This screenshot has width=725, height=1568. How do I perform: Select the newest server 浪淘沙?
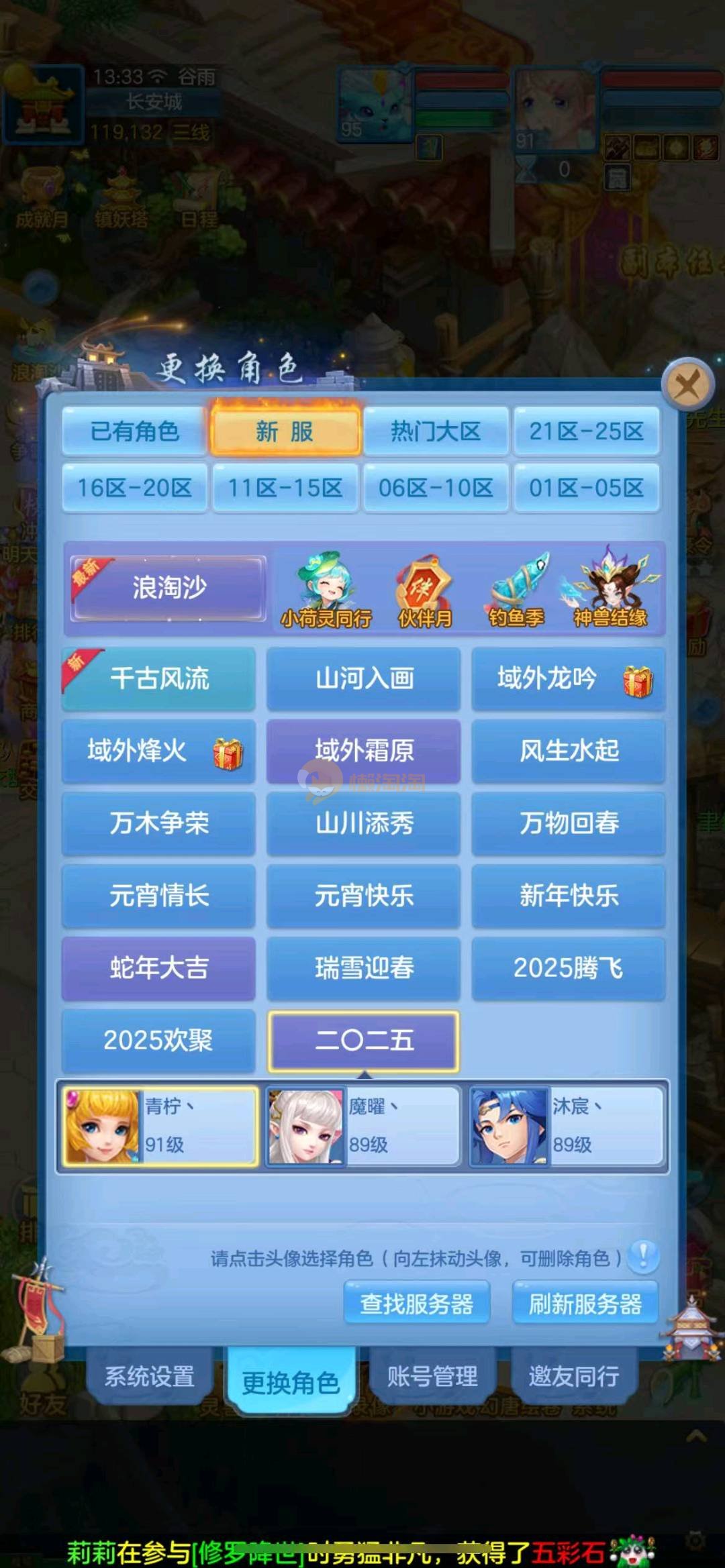169,588
